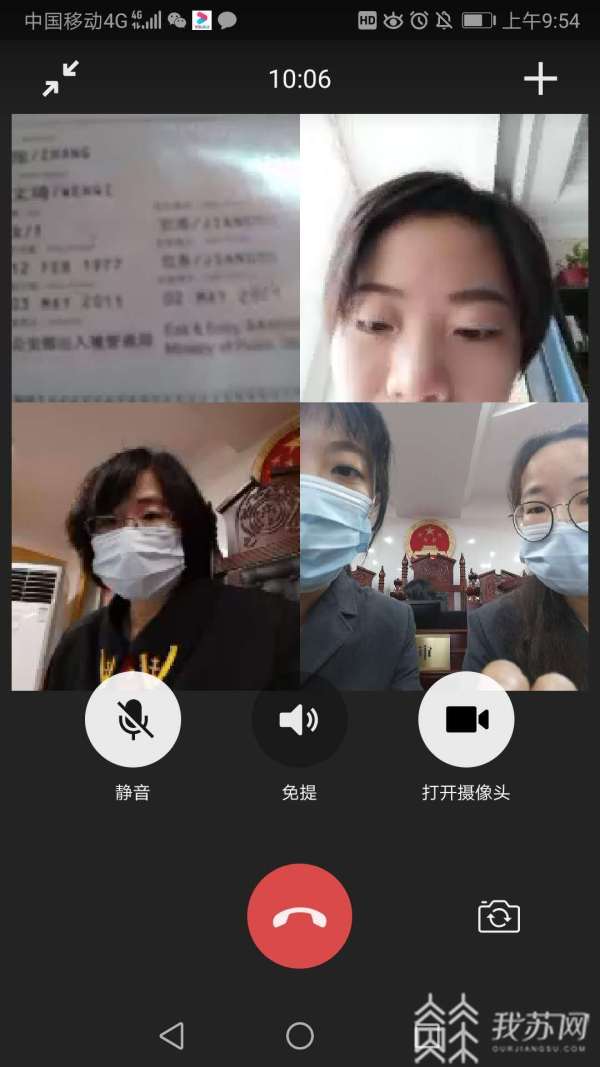Minimize the video call window
This screenshot has width=600, height=1067.
pos(61,79)
